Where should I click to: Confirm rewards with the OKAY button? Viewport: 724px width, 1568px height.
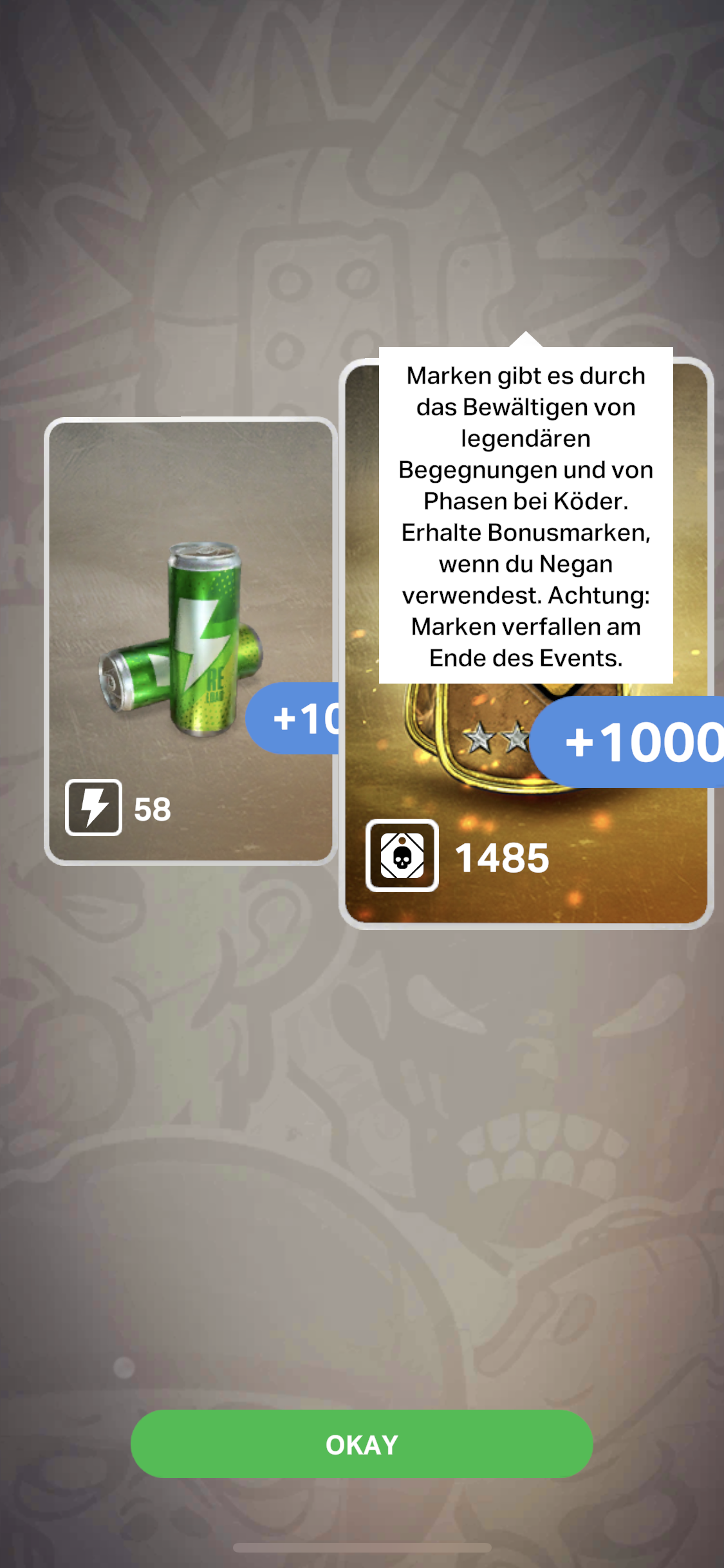tap(361, 1444)
